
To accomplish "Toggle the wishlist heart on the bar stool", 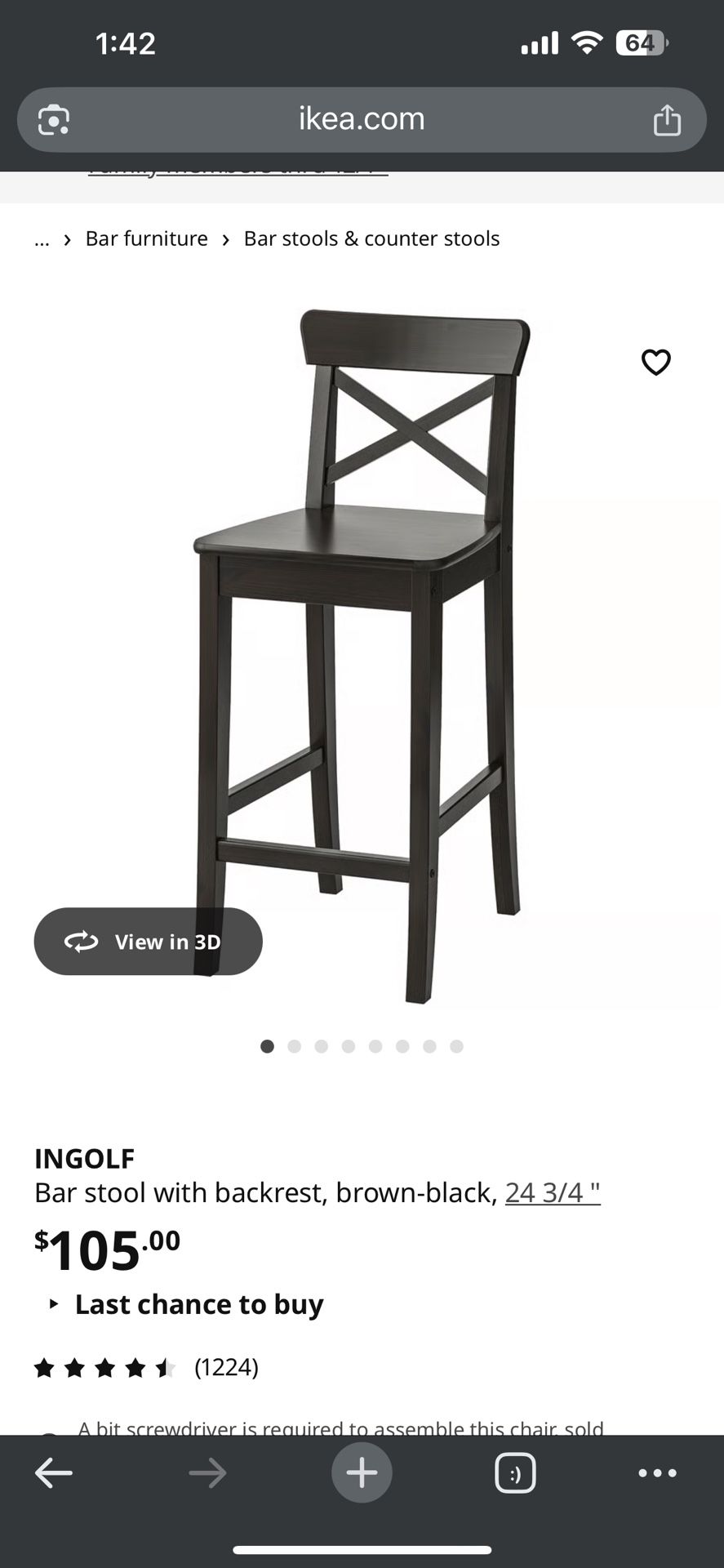I will tap(657, 362).
